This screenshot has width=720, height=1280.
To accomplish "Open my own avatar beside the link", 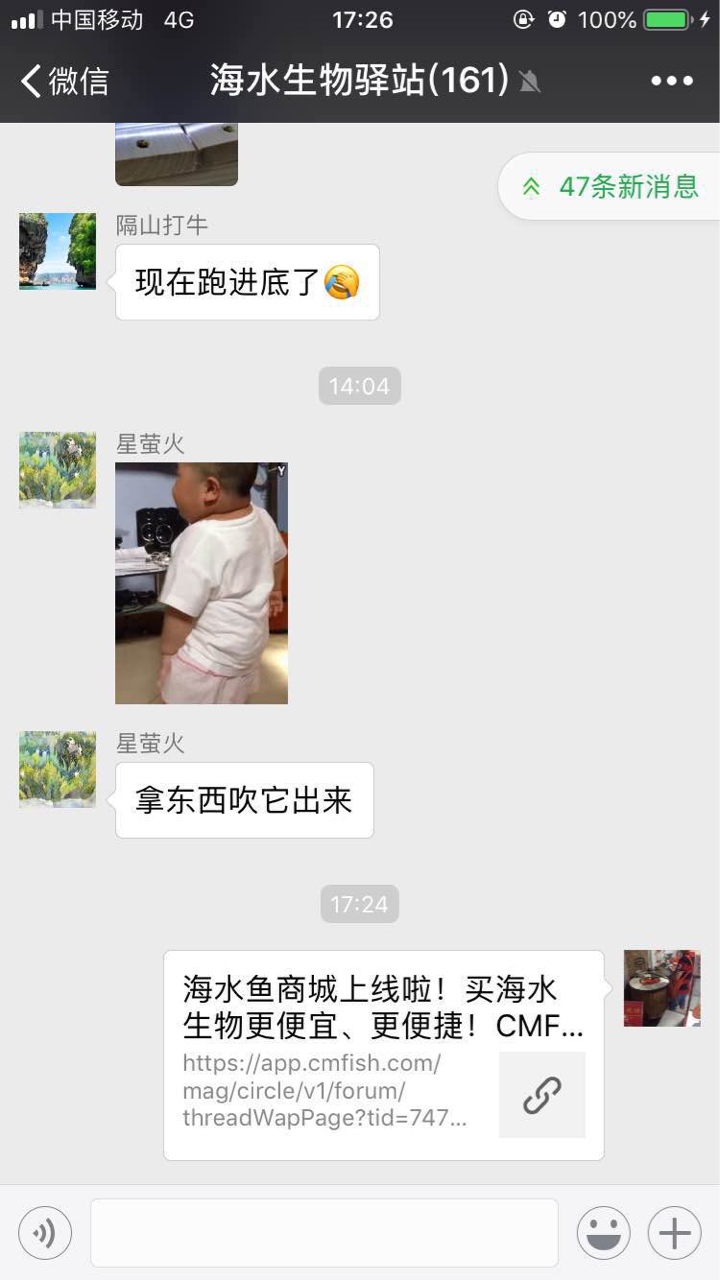I will point(662,988).
